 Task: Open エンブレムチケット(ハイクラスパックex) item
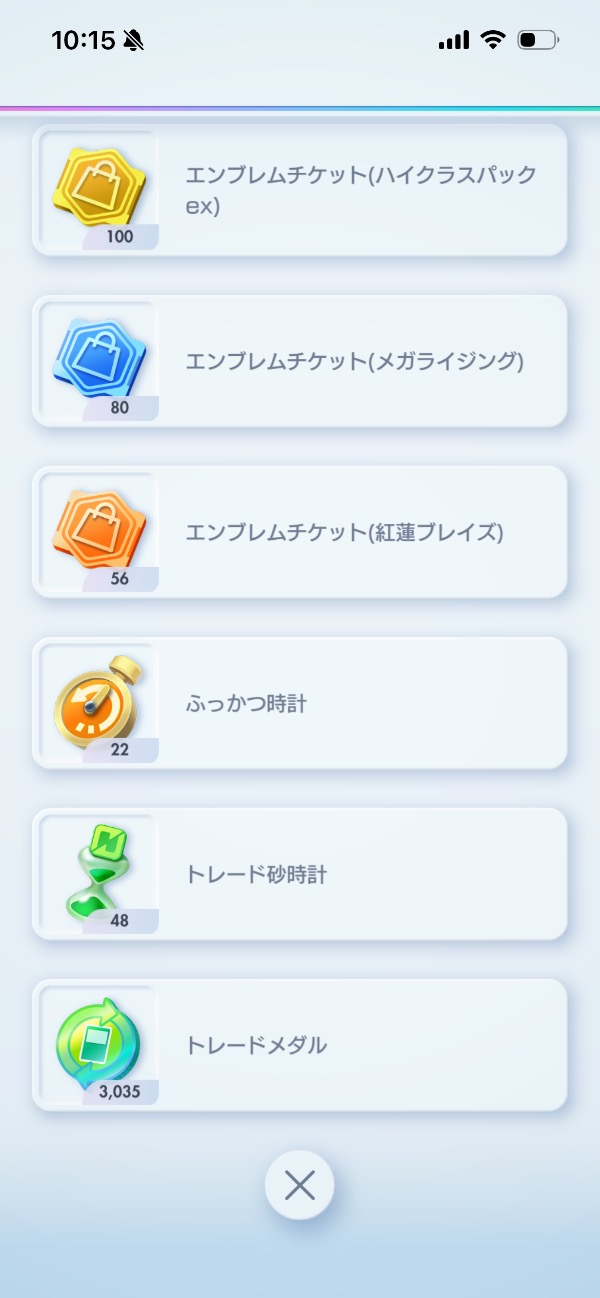point(300,190)
